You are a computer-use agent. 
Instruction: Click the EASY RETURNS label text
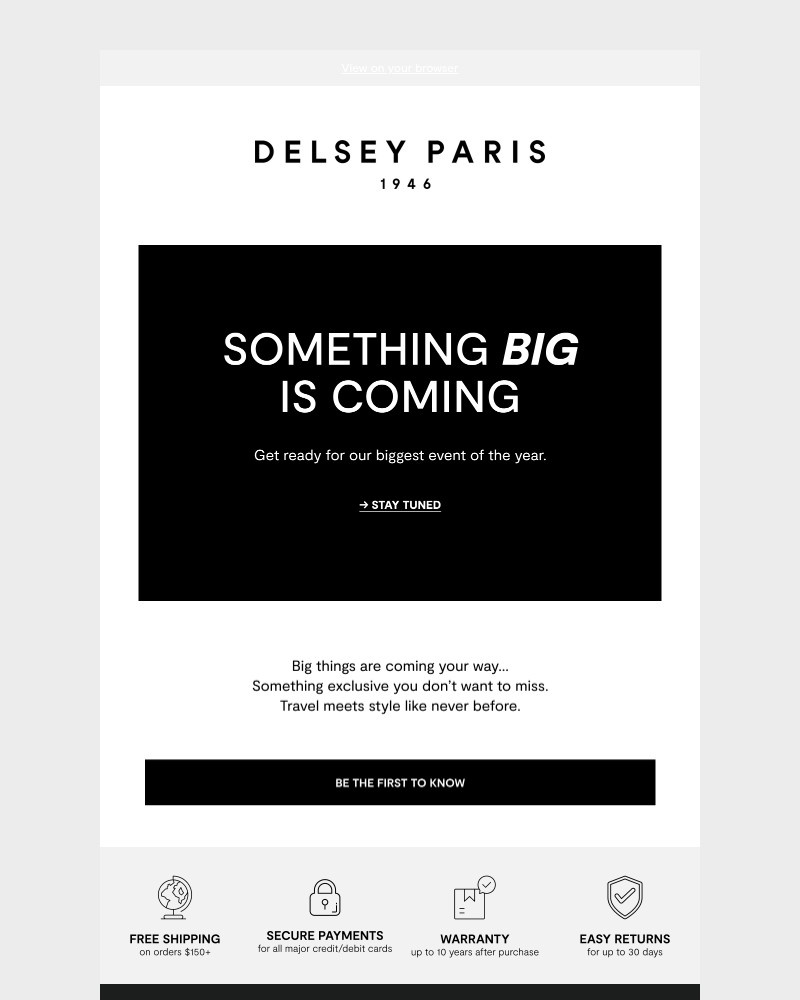(624, 939)
